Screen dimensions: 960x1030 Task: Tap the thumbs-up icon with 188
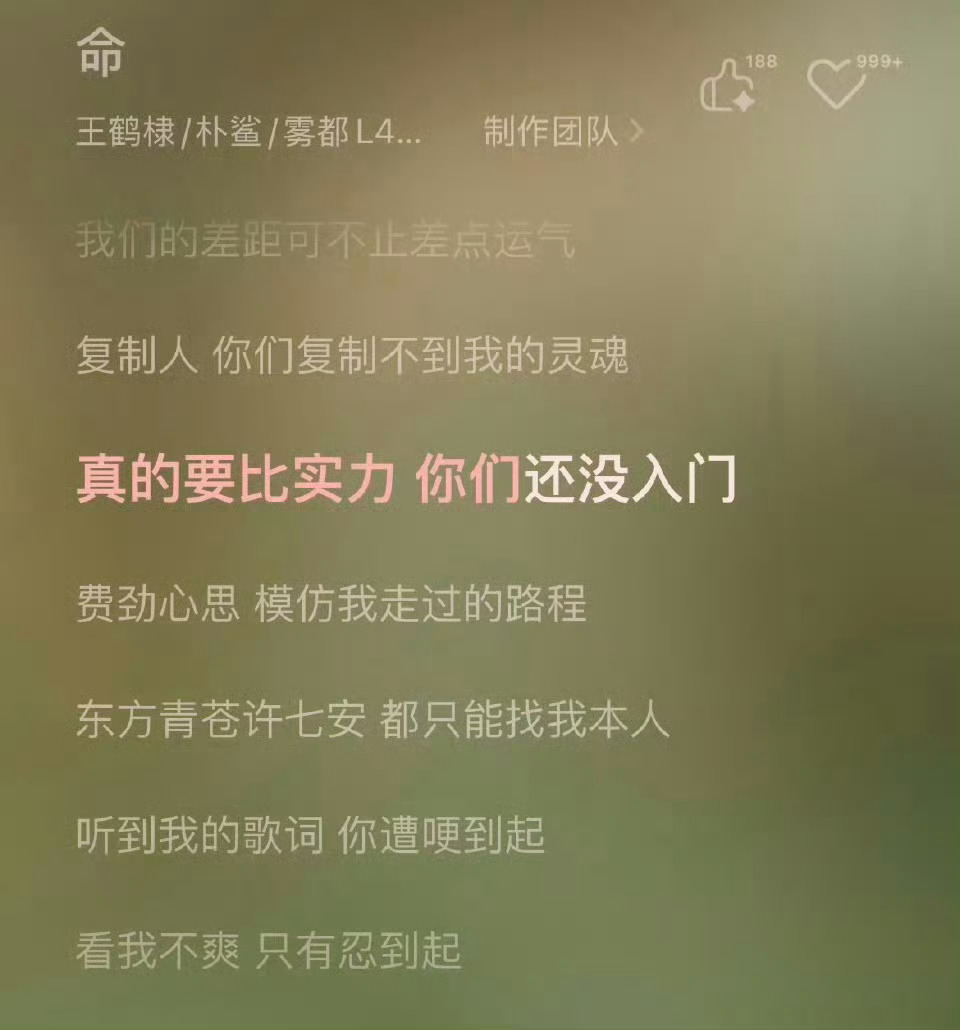(728, 86)
